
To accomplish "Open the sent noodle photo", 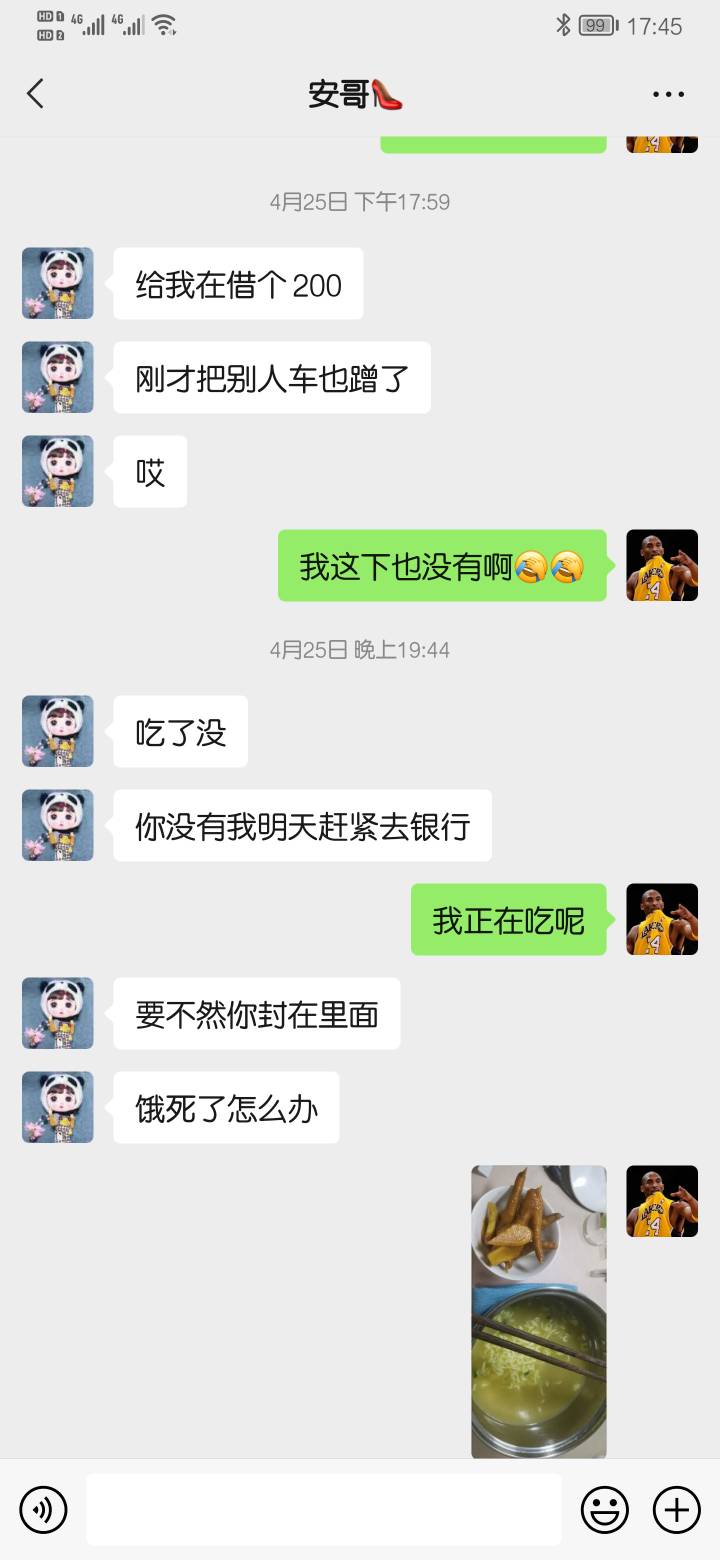I will [539, 1310].
